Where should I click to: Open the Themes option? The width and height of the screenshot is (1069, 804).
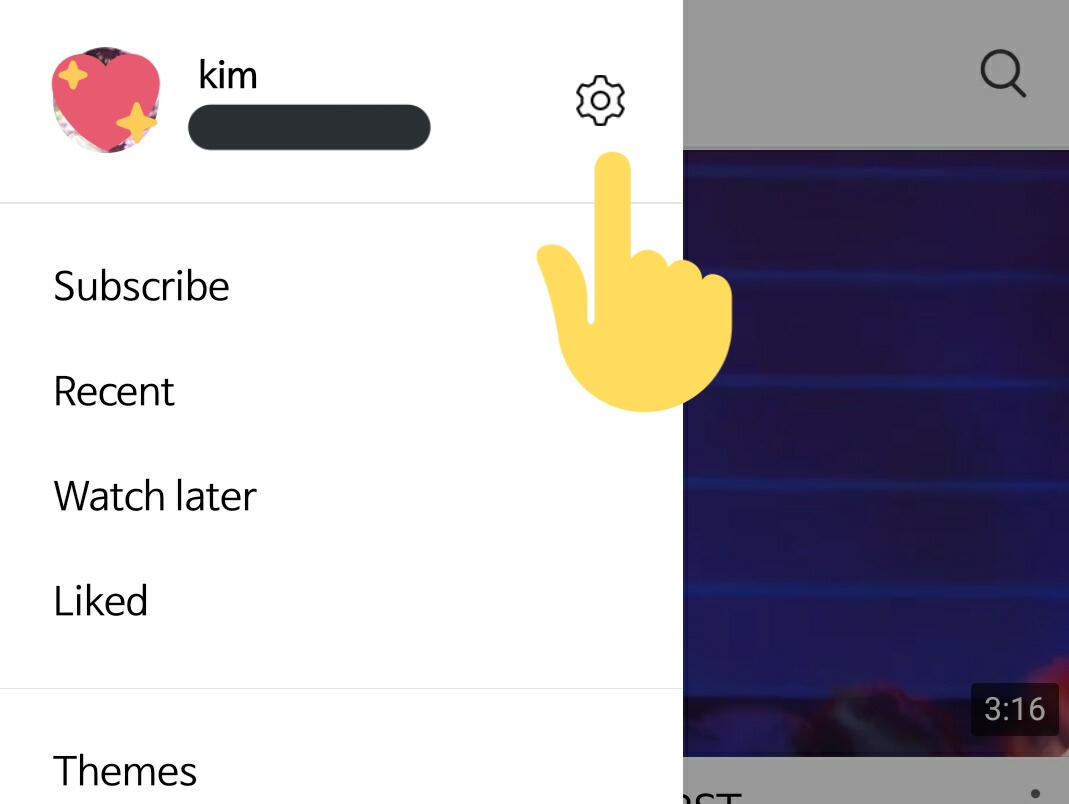(x=125, y=771)
